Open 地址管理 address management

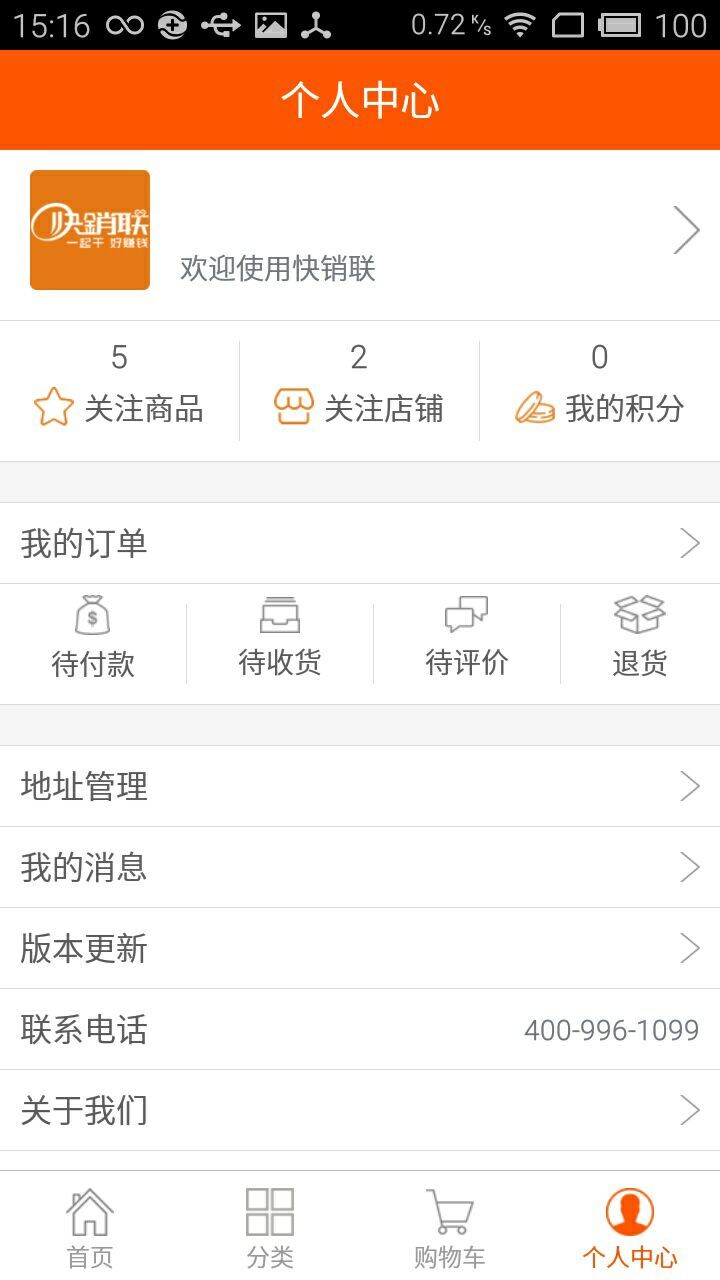pos(360,786)
